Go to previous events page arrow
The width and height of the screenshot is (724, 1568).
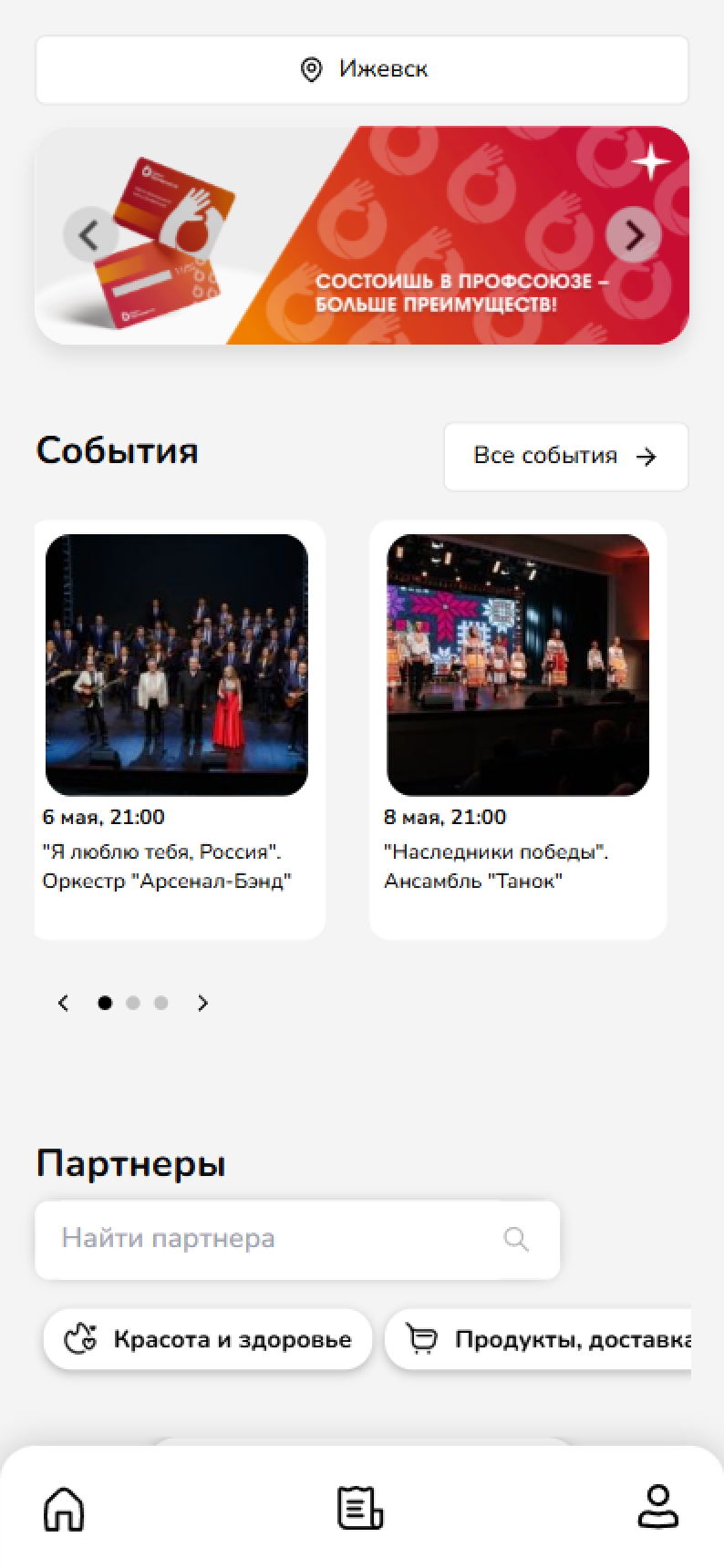pyautogui.click(x=63, y=1003)
